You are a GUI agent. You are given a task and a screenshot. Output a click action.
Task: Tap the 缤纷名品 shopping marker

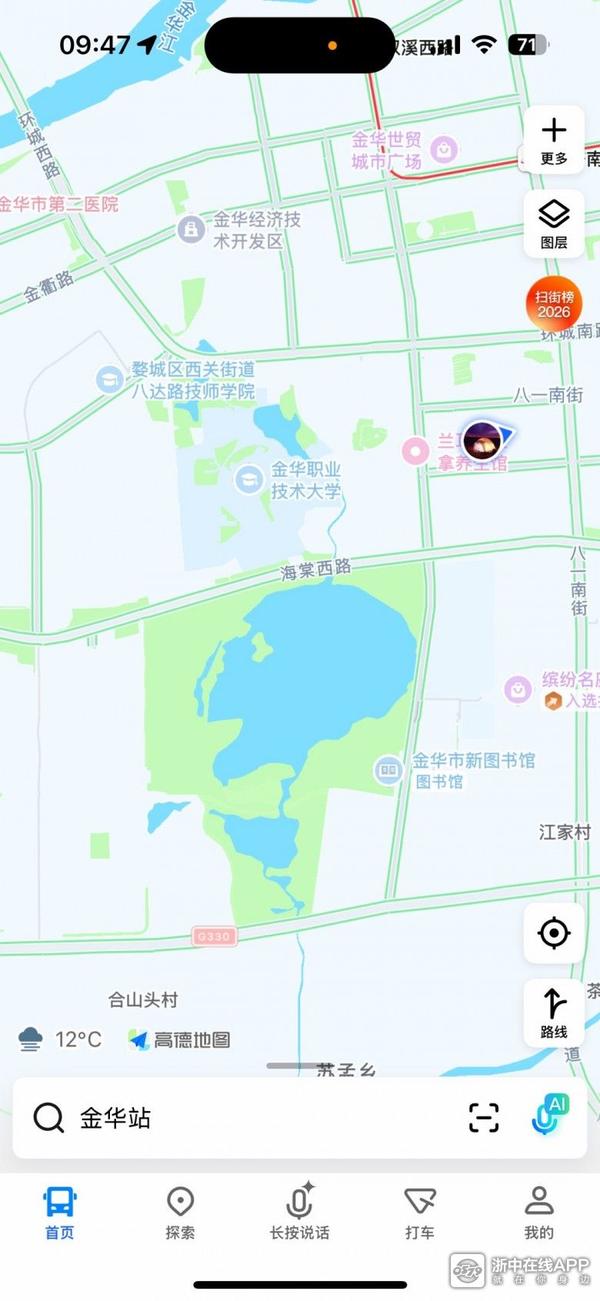click(x=518, y=689)
